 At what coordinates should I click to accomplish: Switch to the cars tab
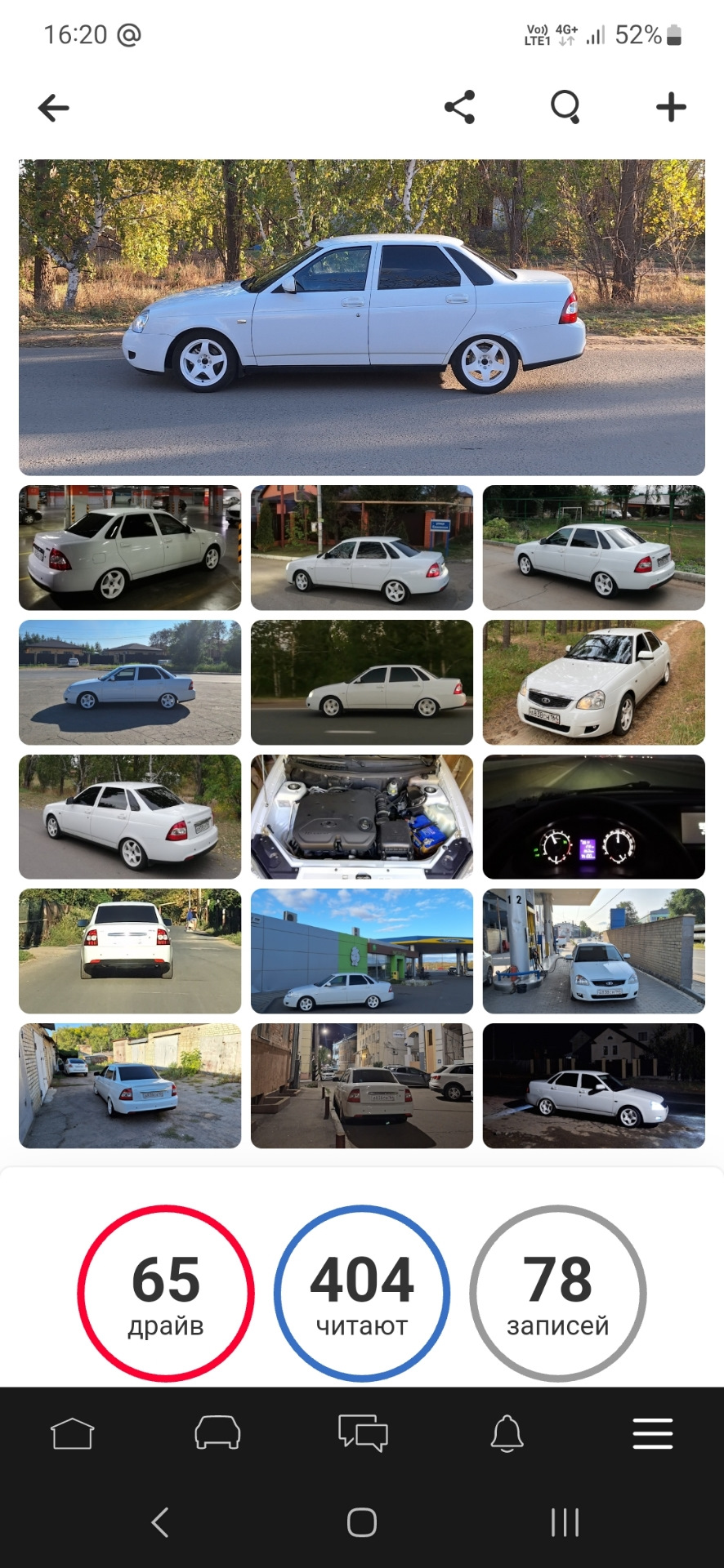pyautogui.click(x=217, y=1433)
